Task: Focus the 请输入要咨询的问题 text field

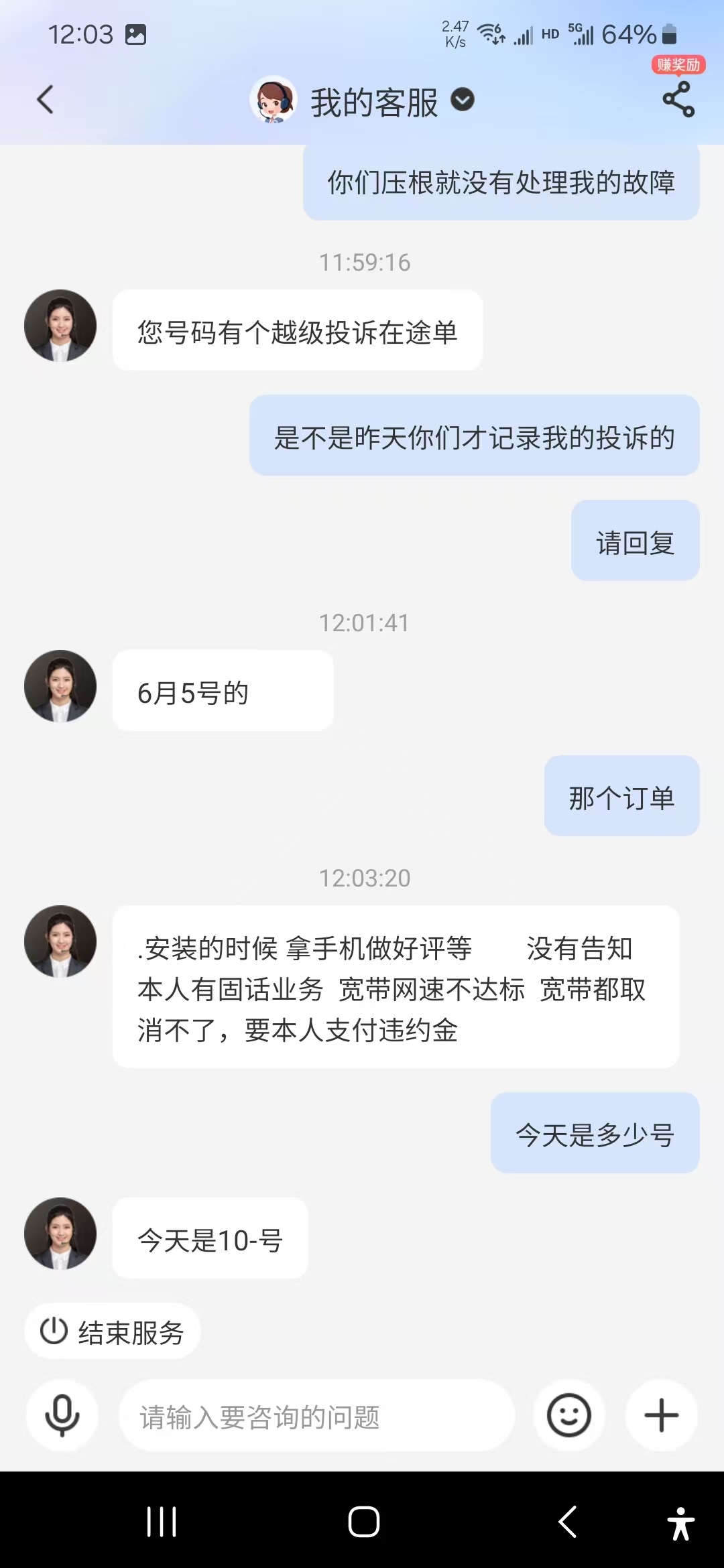Action: [x=316, y=1417]
